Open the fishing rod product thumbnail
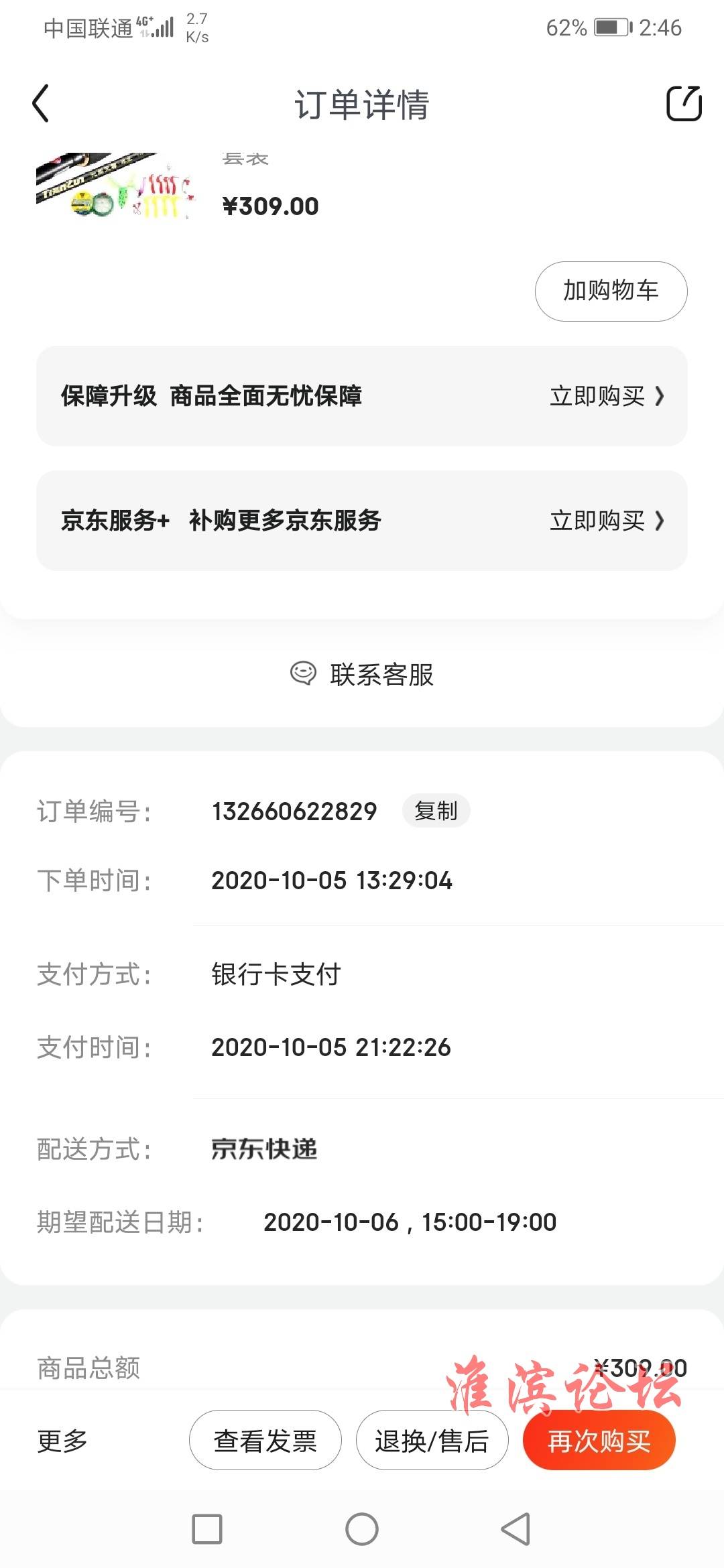This screenshot has height=1568, width=724. point(114,186)
